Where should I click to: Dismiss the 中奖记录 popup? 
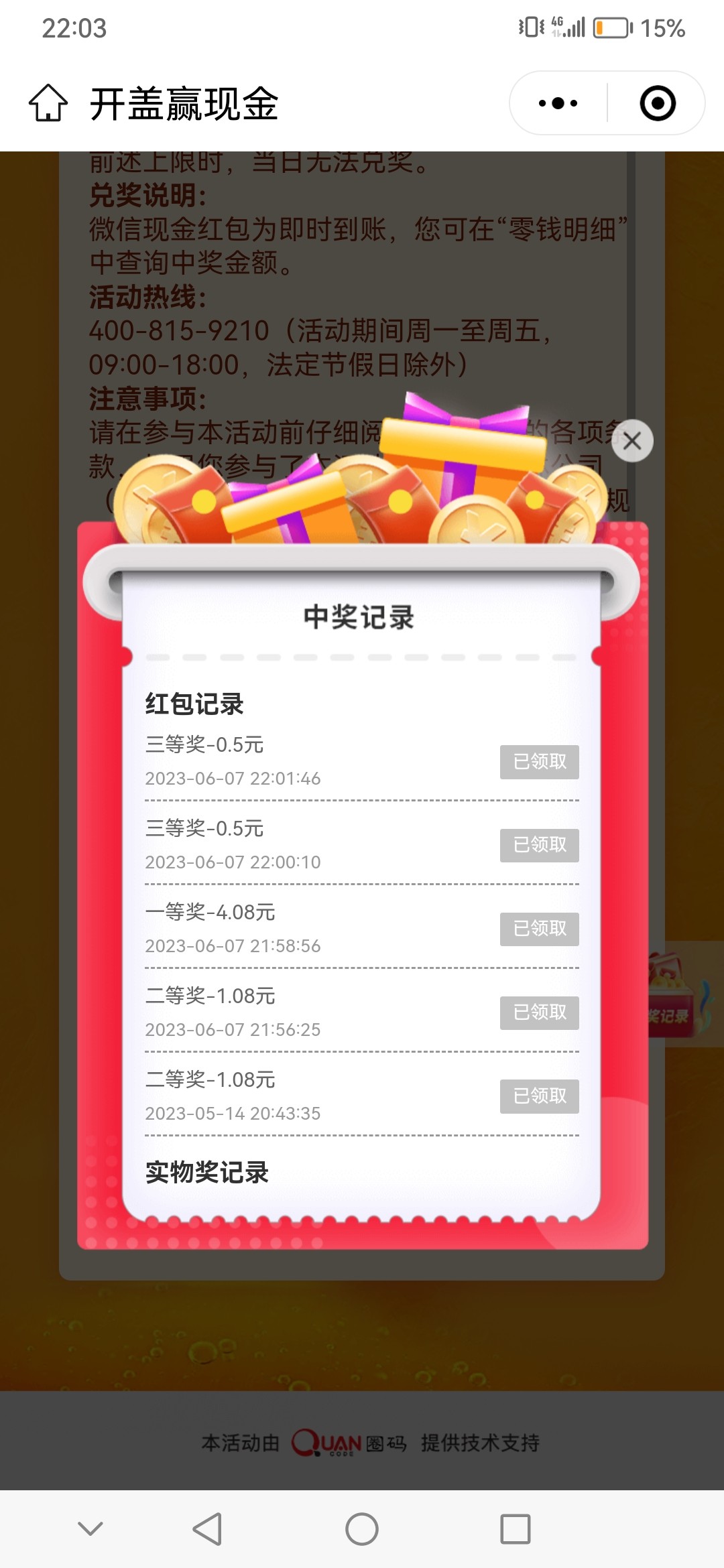click(631, 441)
